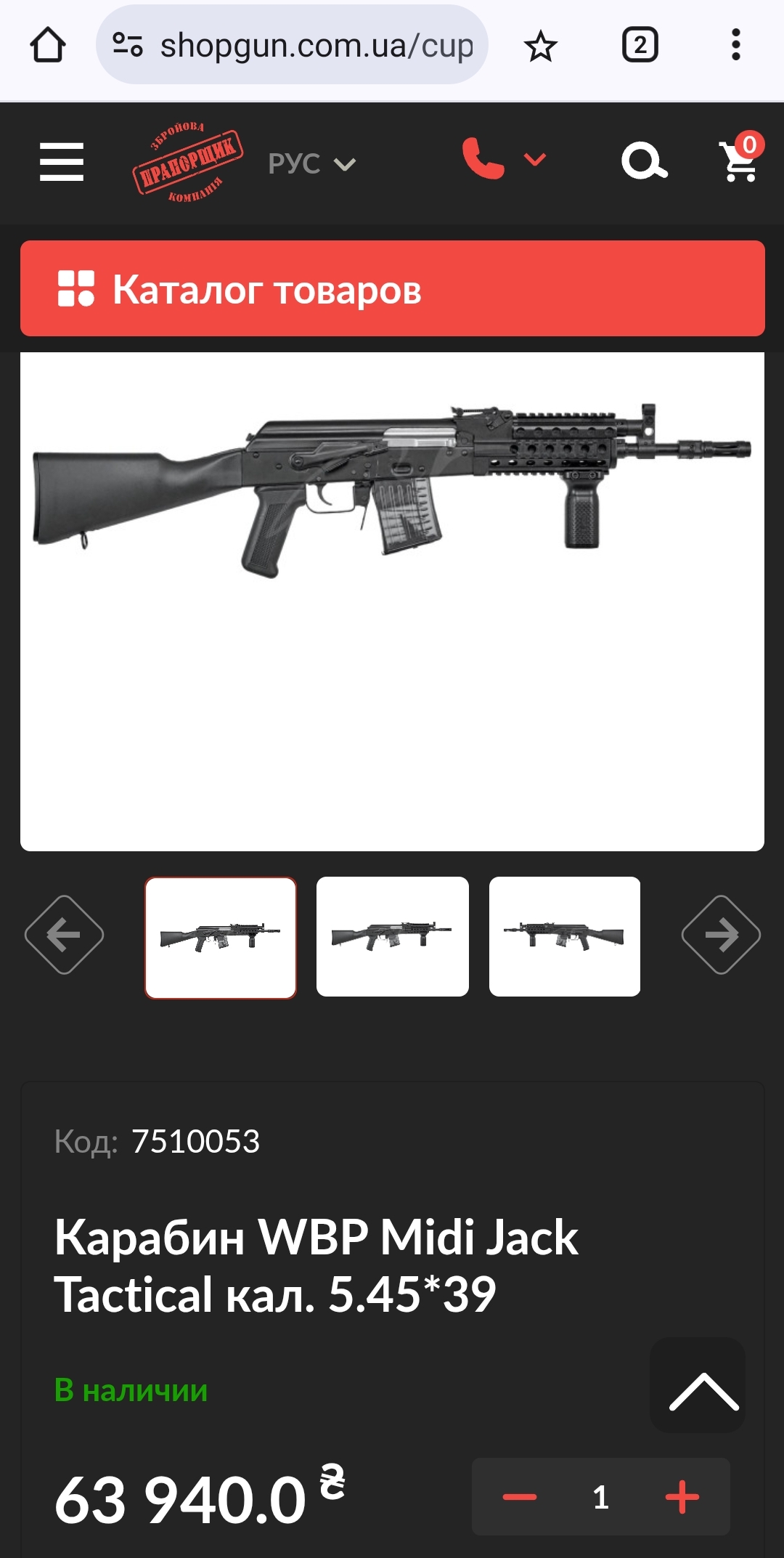The height and width of the screenshot is (1558, 784).
Task: Increase quantity with plus button
Action: tap(682, 1497)
